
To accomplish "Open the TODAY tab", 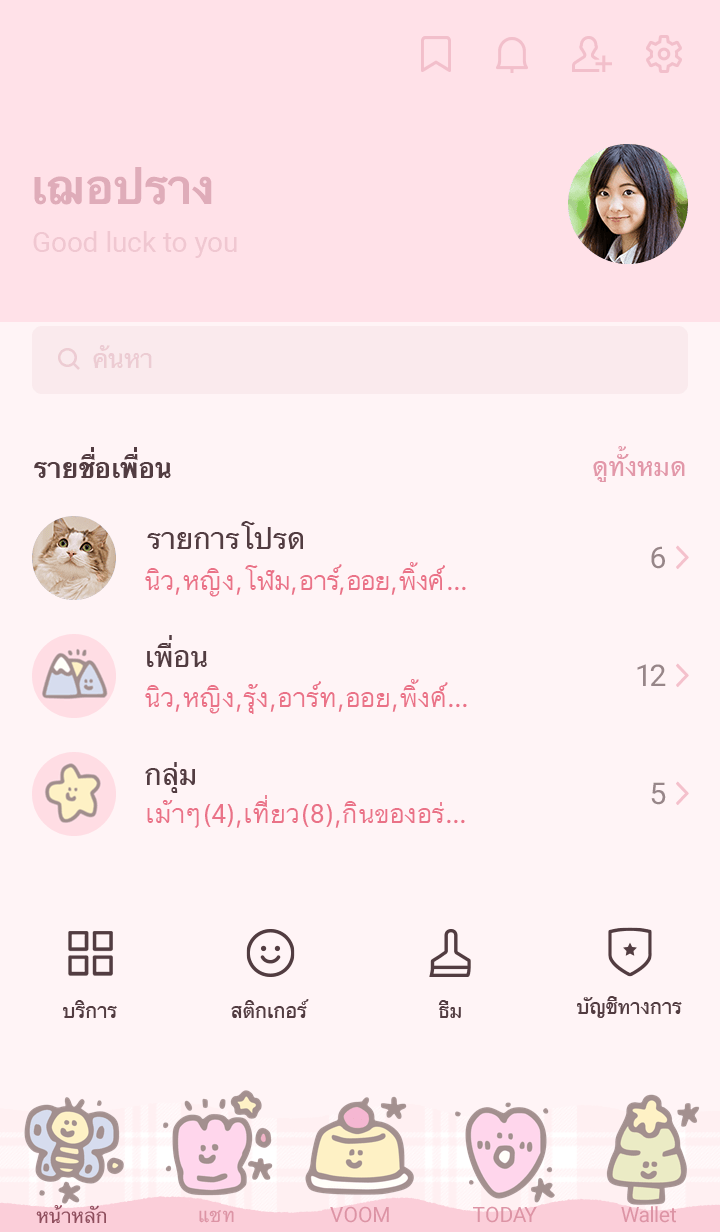I will point(504,1162).
